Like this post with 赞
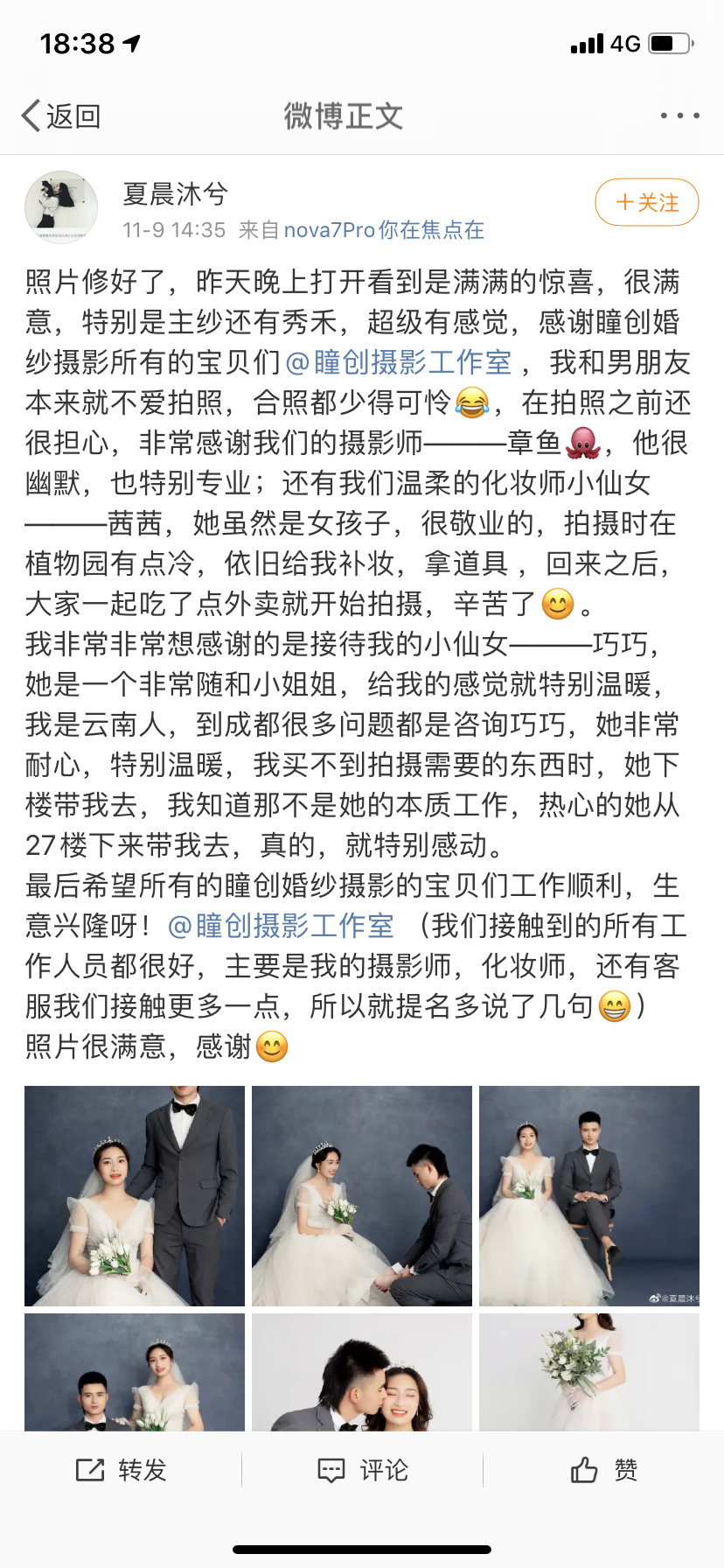724x1568 pixels. tap(604, 1470)
